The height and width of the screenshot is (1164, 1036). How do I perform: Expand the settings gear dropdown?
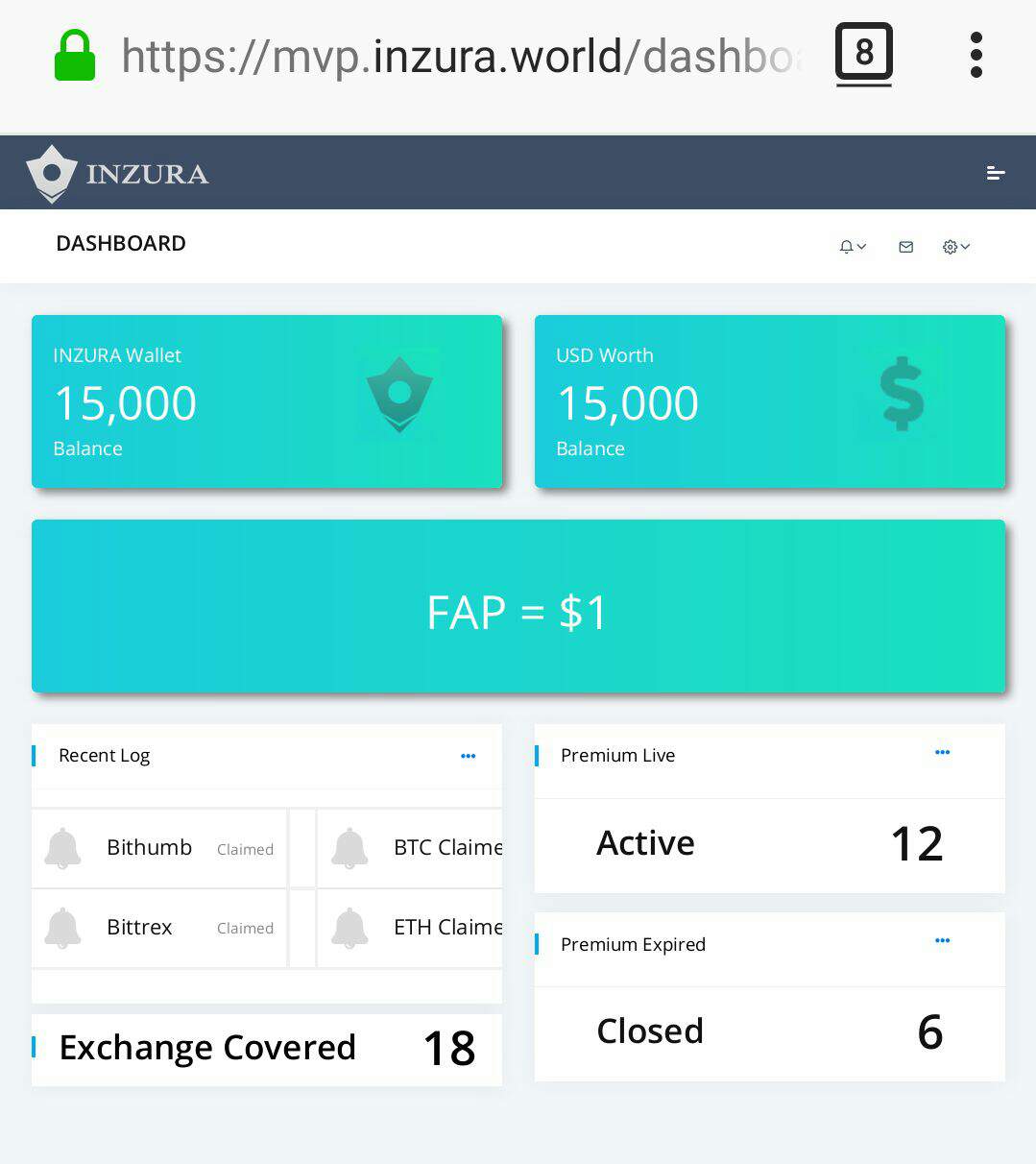(955, 247)
